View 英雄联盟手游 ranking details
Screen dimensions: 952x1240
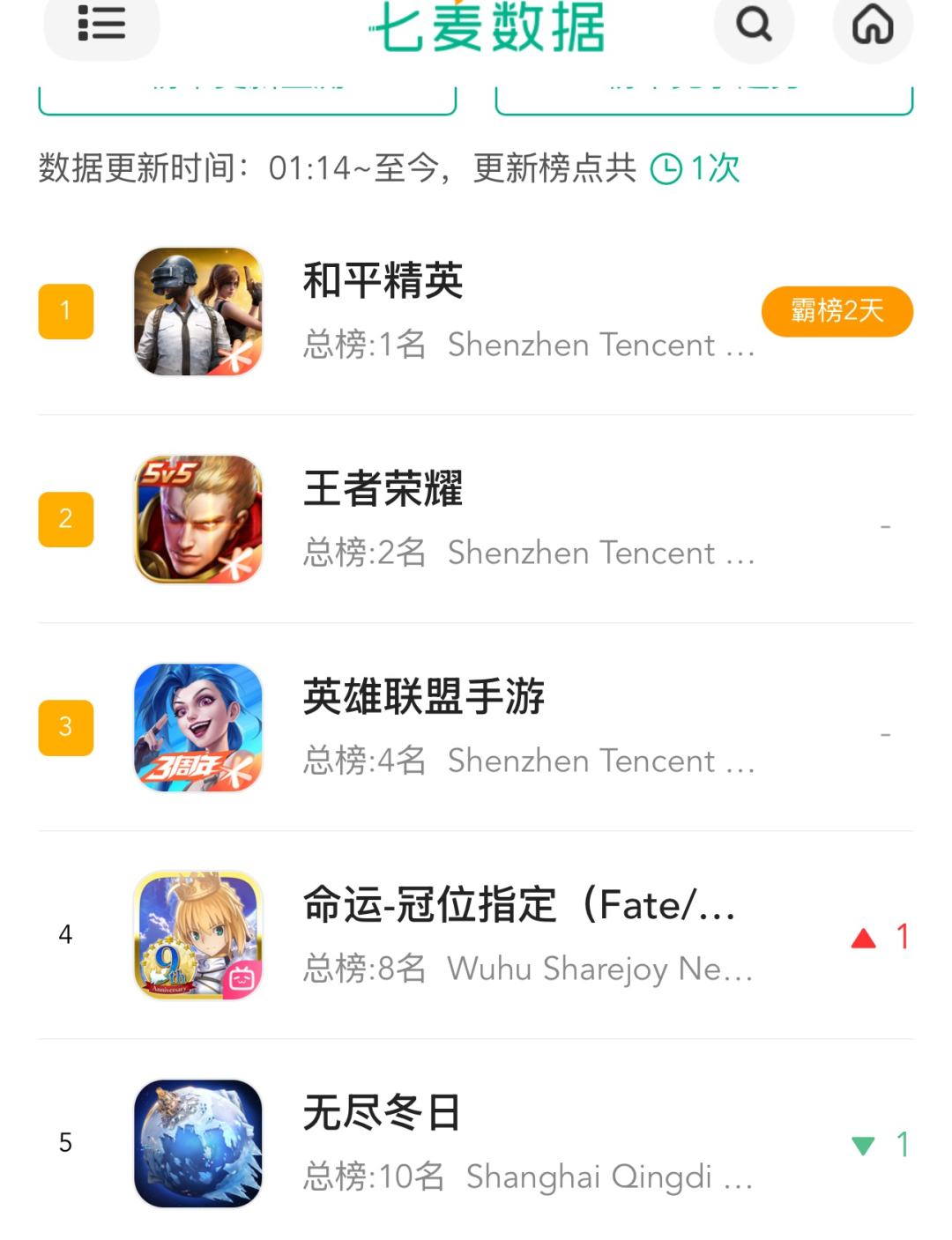(x=423, y=698)
